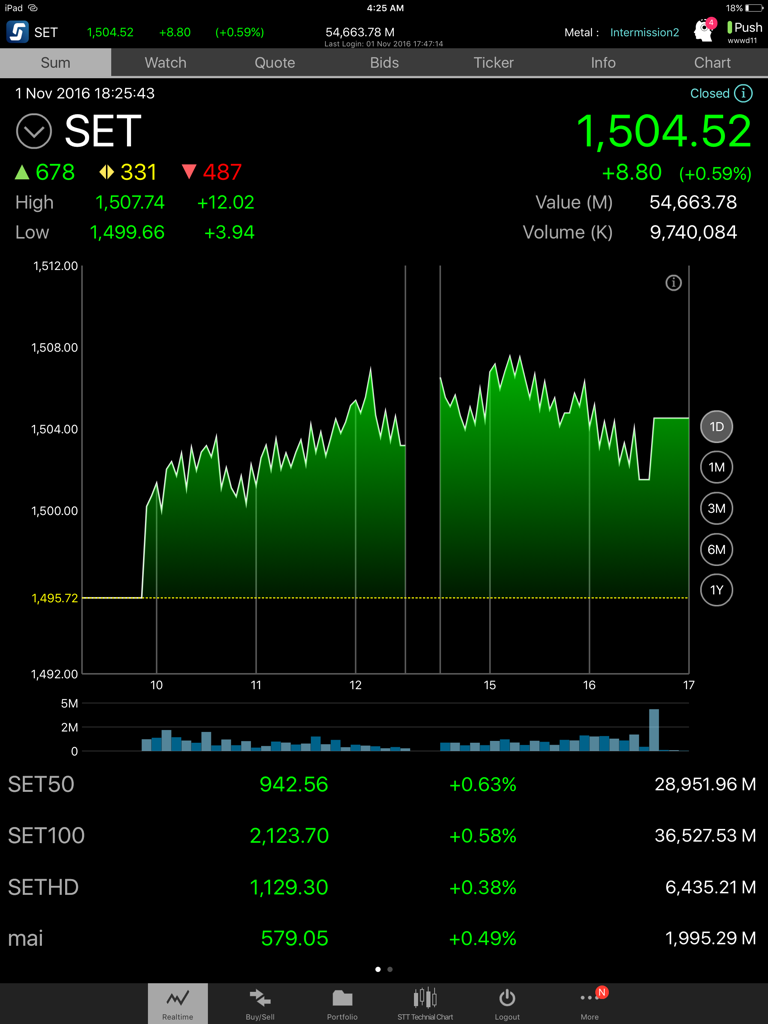
Task: Open the Portfolio screen
Action: coord(342,1003)
